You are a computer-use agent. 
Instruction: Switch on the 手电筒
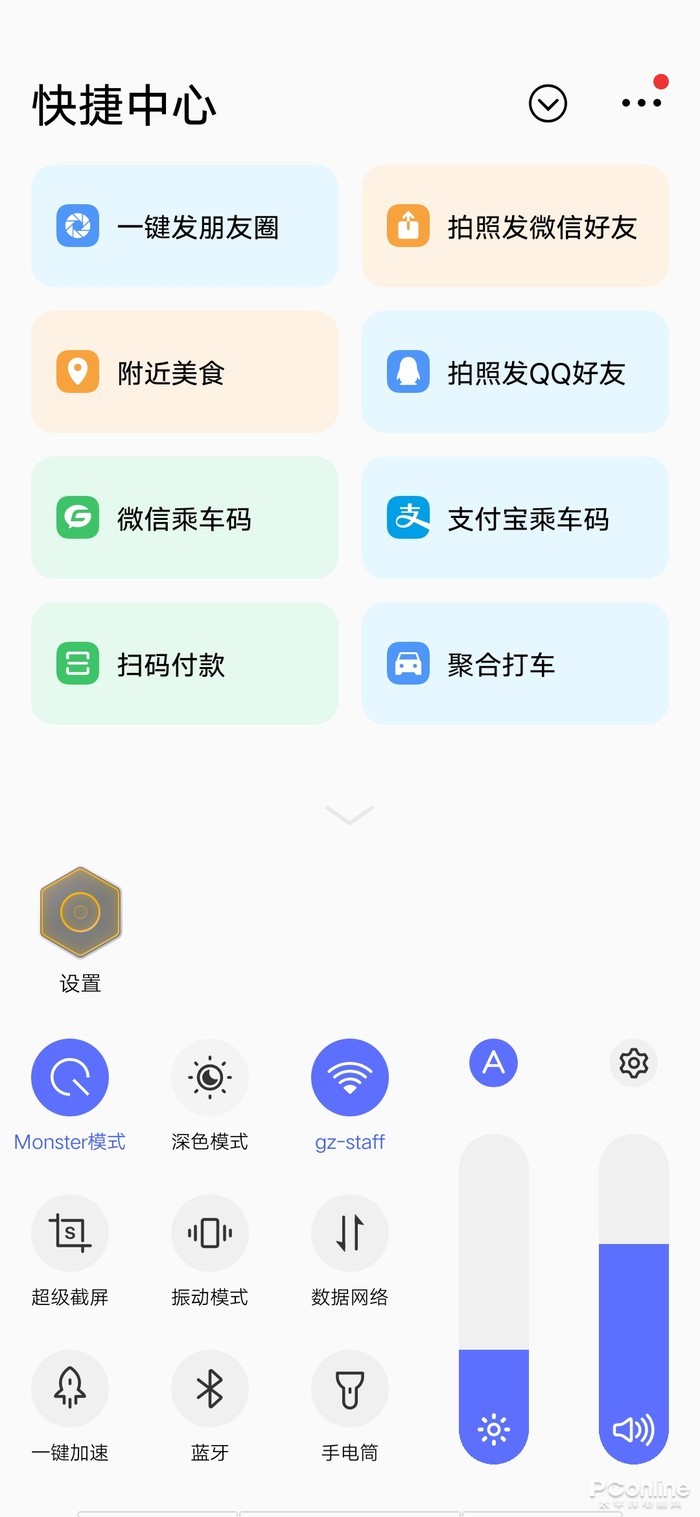pos(350,1389)
